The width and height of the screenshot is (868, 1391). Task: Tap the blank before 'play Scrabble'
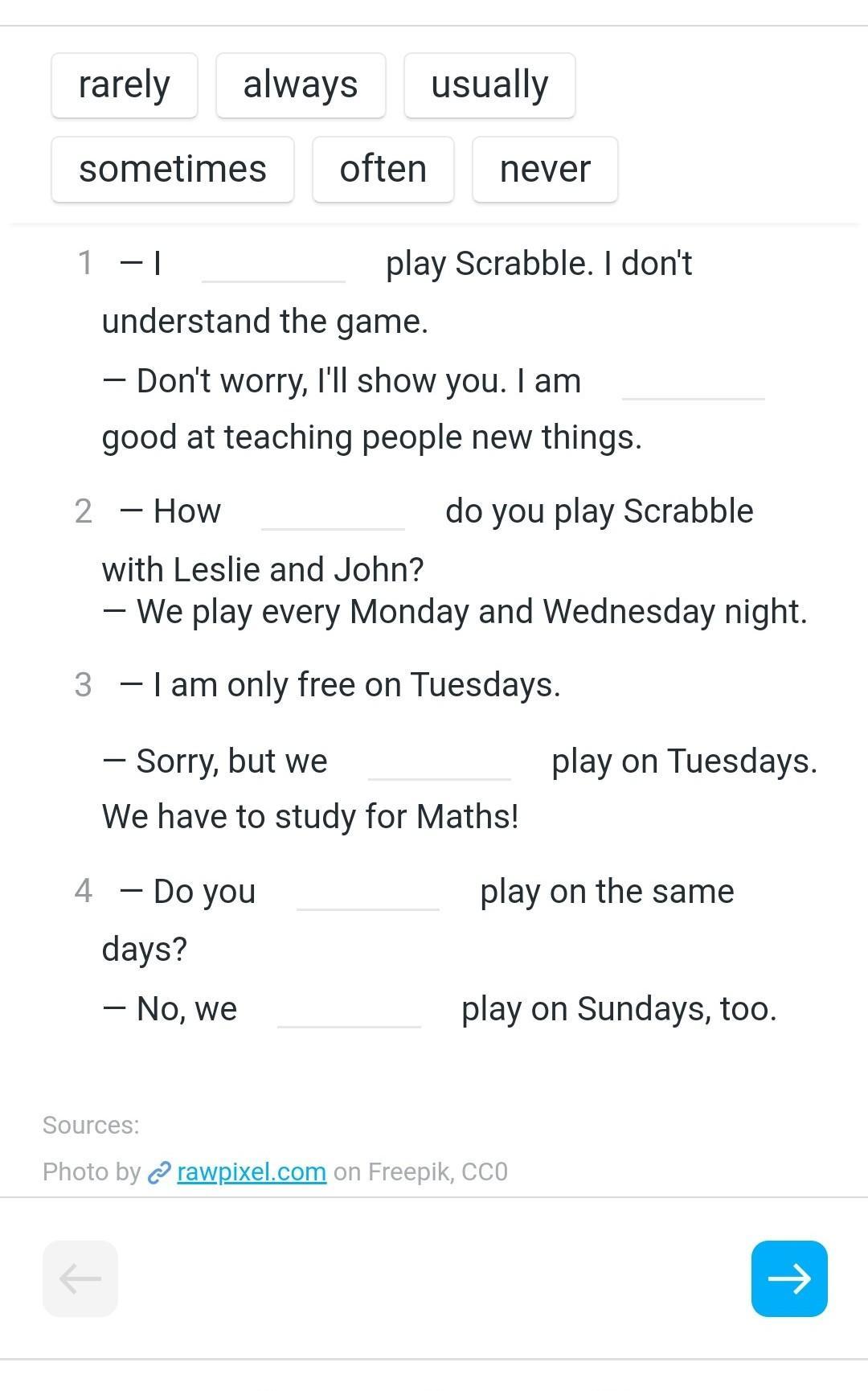pyautogui.click(x=274, y=265)
